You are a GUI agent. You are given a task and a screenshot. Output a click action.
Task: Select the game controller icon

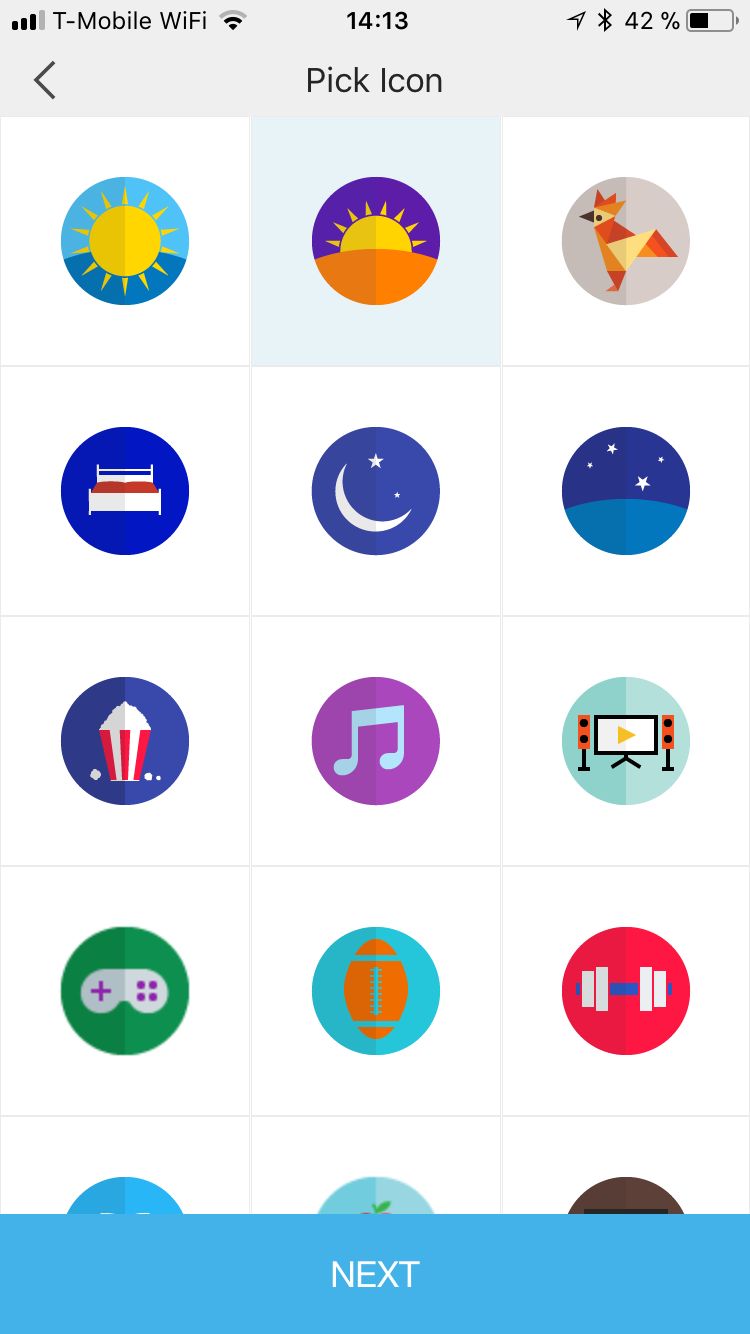(125, 991)
